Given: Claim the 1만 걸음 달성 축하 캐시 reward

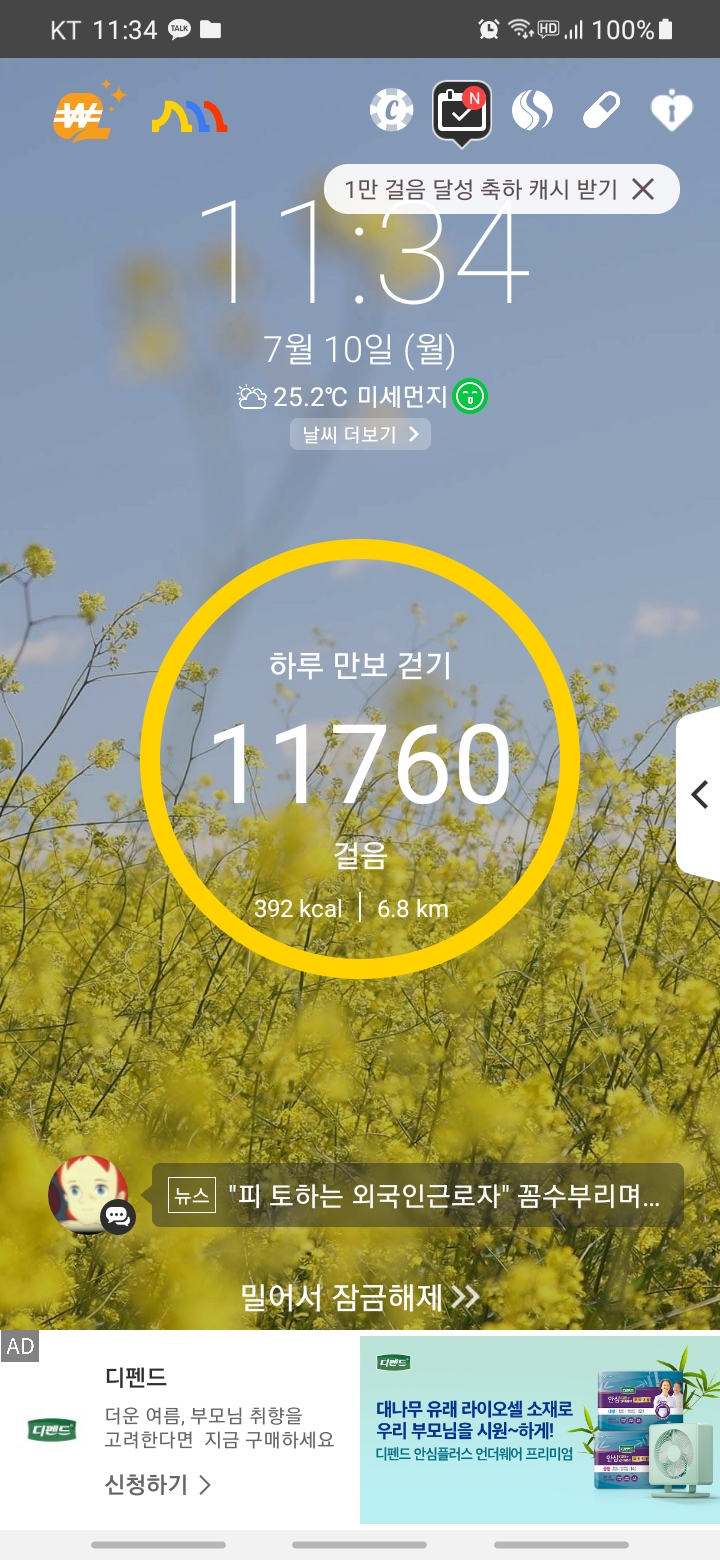Looking at the screenshot, I should (480, 189).
